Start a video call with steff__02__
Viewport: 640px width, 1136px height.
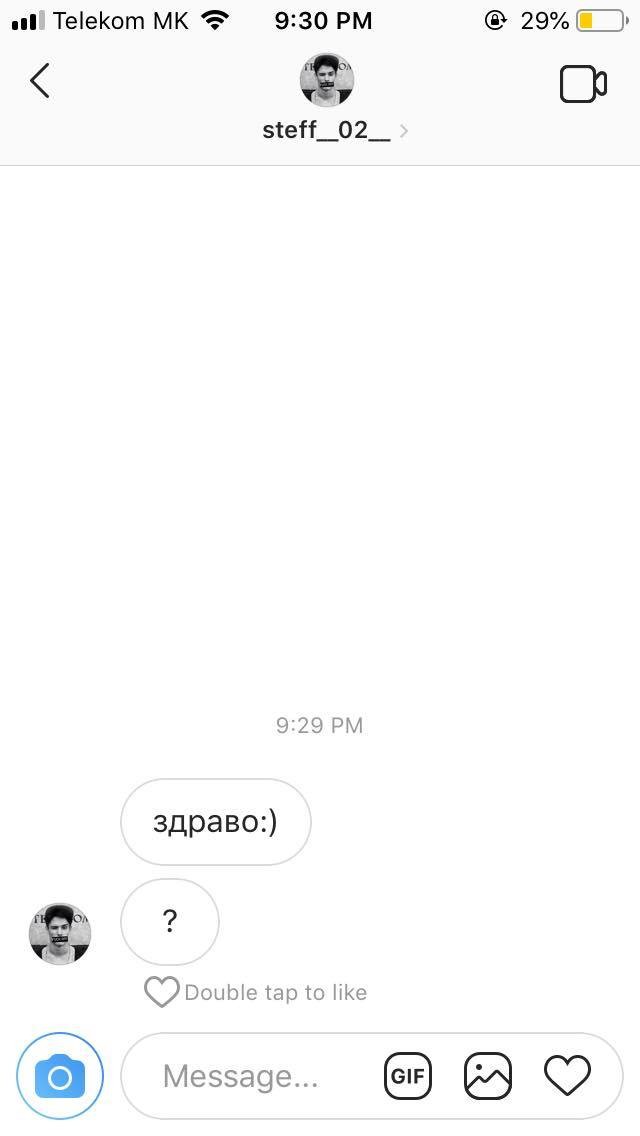point(583,84)
